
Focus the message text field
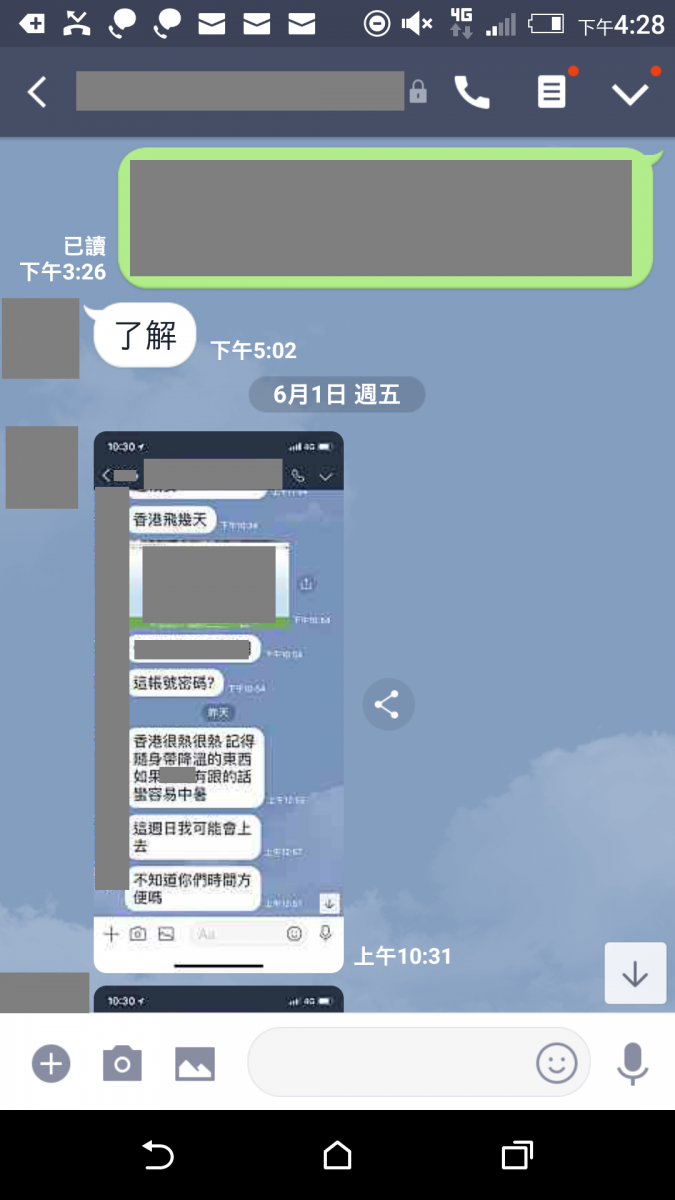point(390,1063)
